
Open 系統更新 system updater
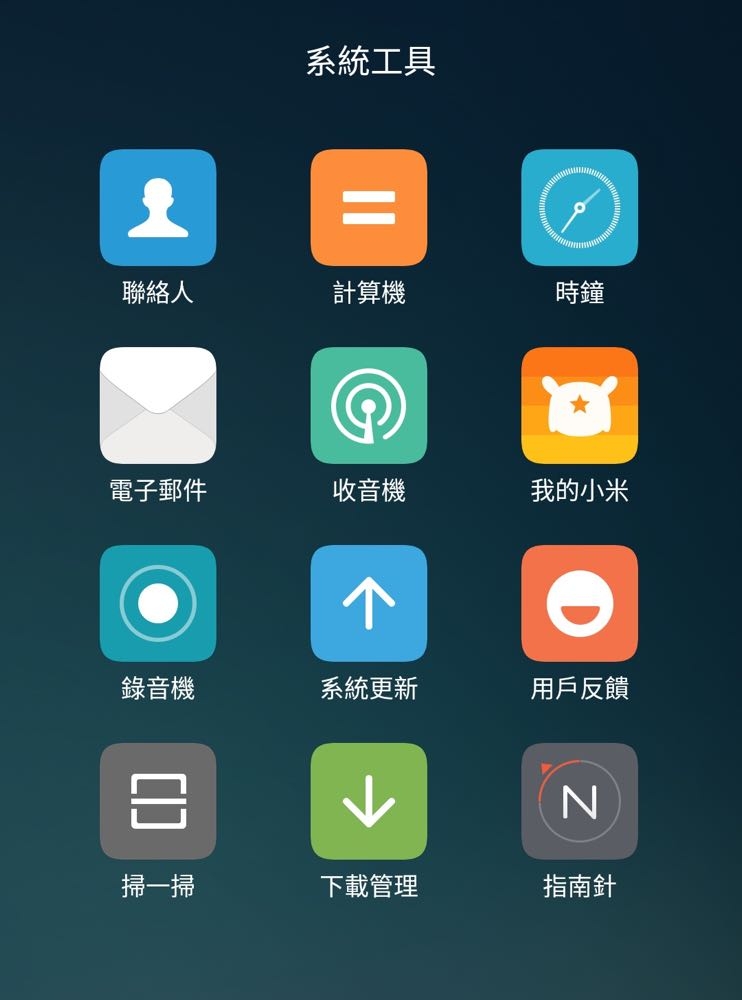point(369,603)
